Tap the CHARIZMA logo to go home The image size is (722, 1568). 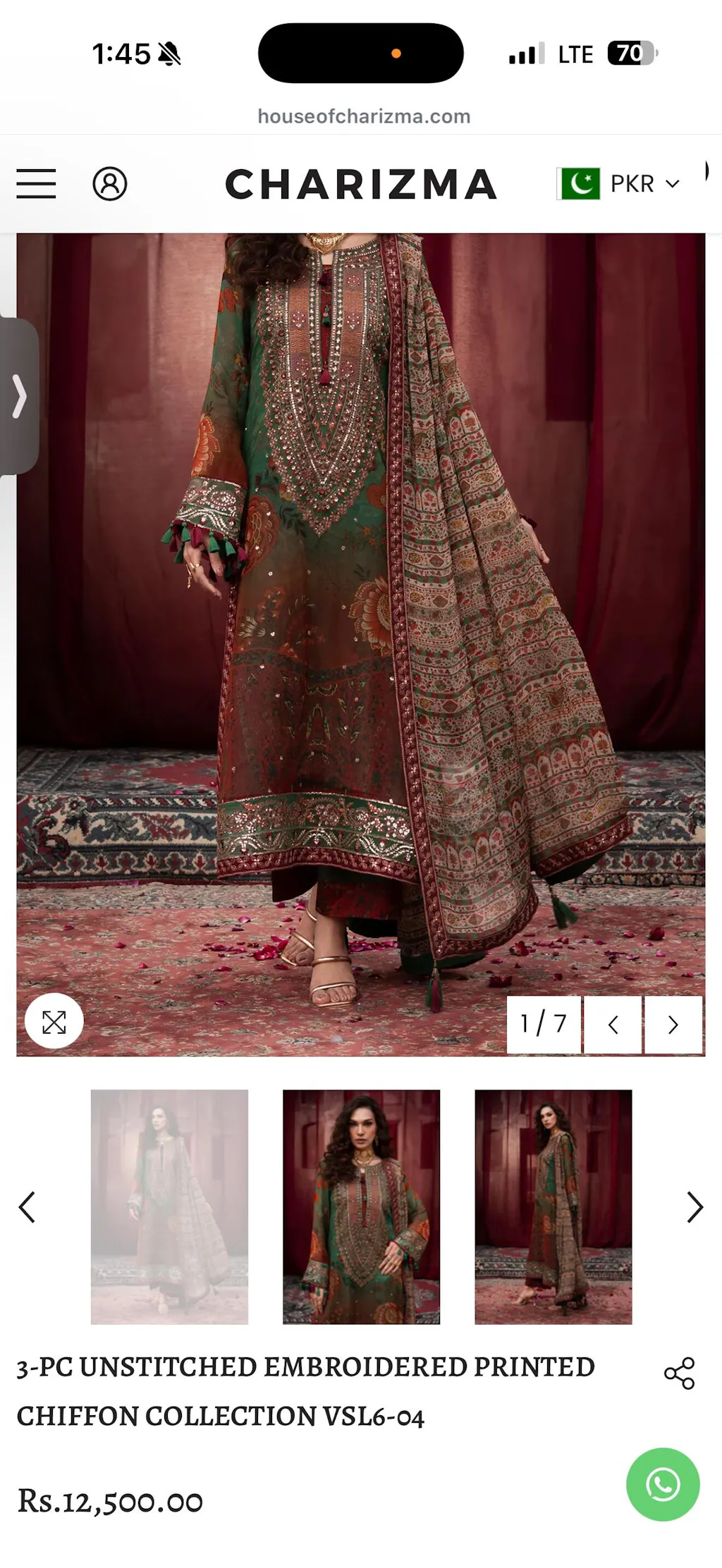[x=361, y=184]
